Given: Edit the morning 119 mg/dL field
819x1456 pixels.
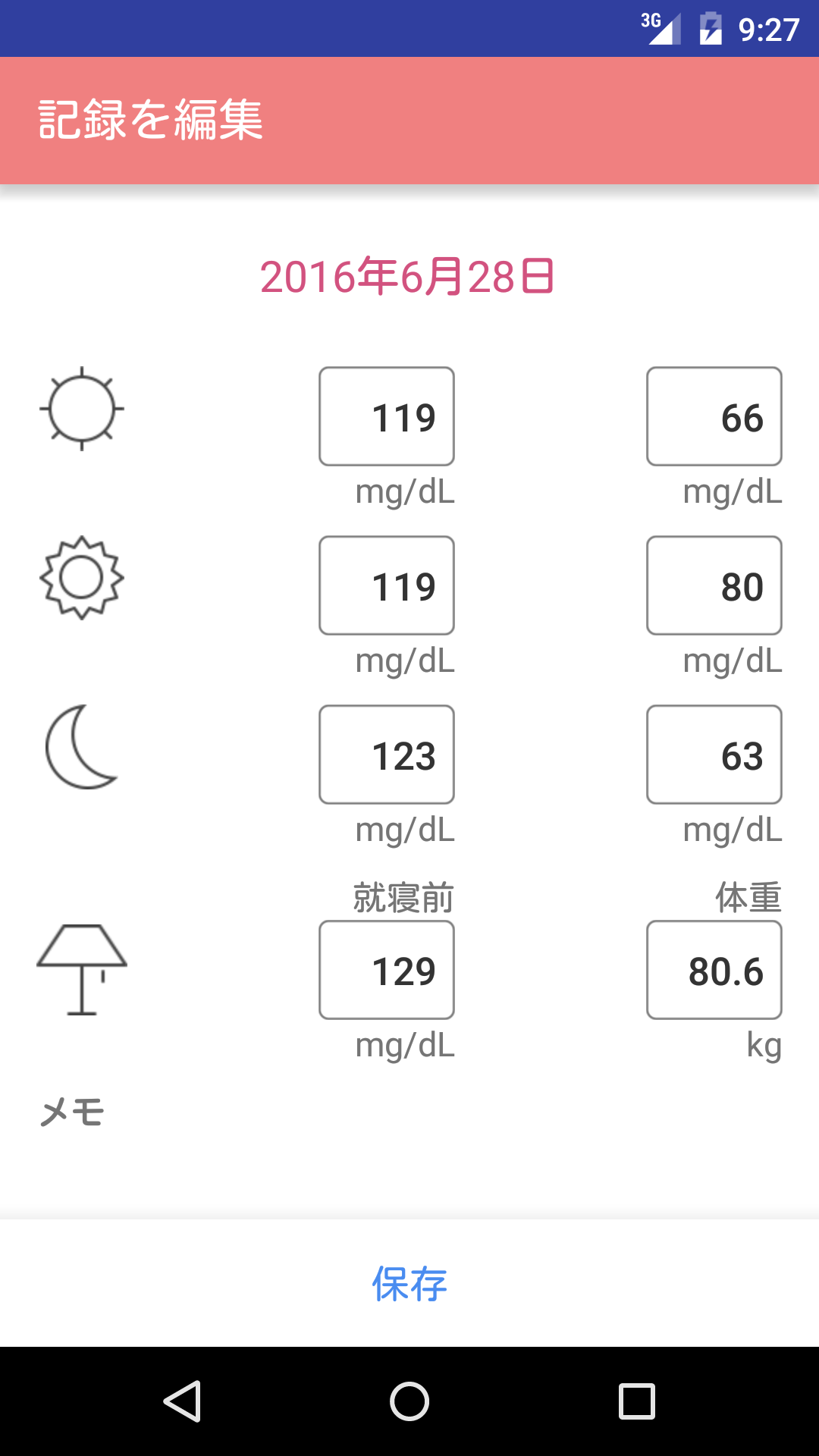Looking at the screenshot, I should coord(387,416).
